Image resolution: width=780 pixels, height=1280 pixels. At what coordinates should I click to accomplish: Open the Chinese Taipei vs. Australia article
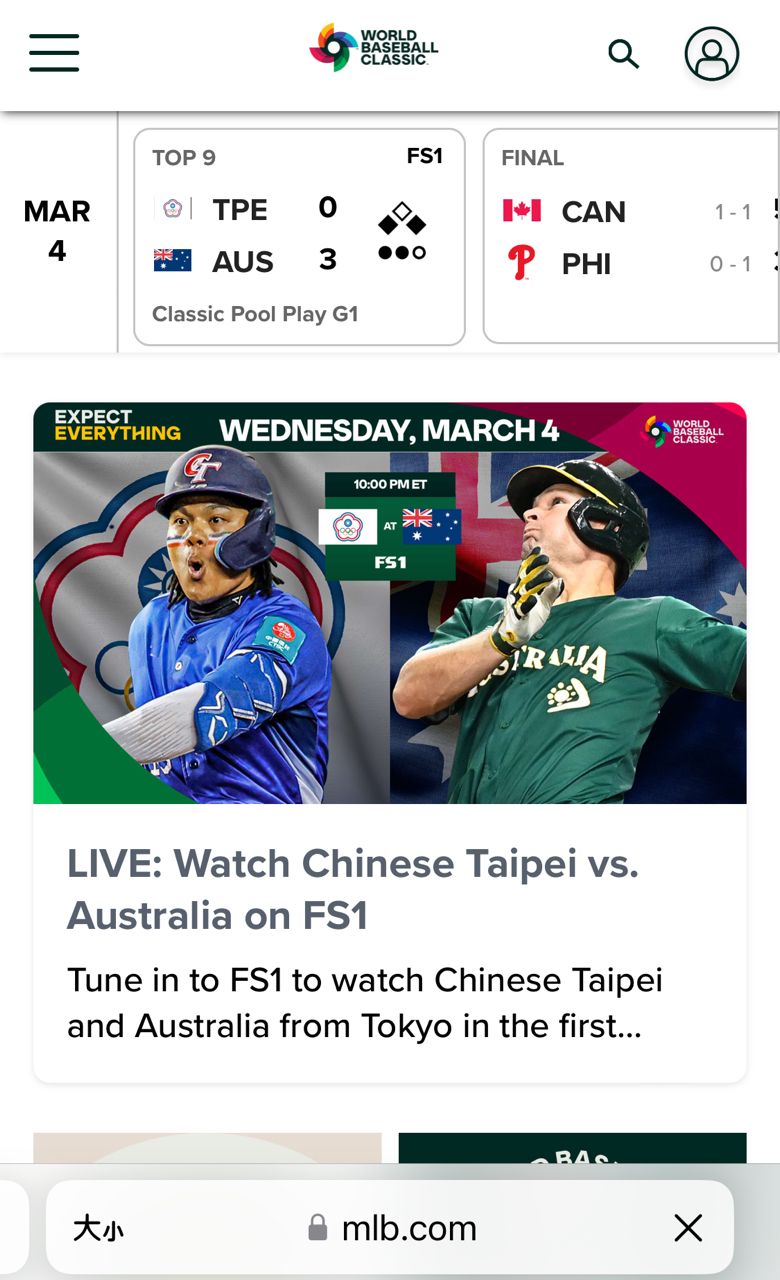click(353, 889)
